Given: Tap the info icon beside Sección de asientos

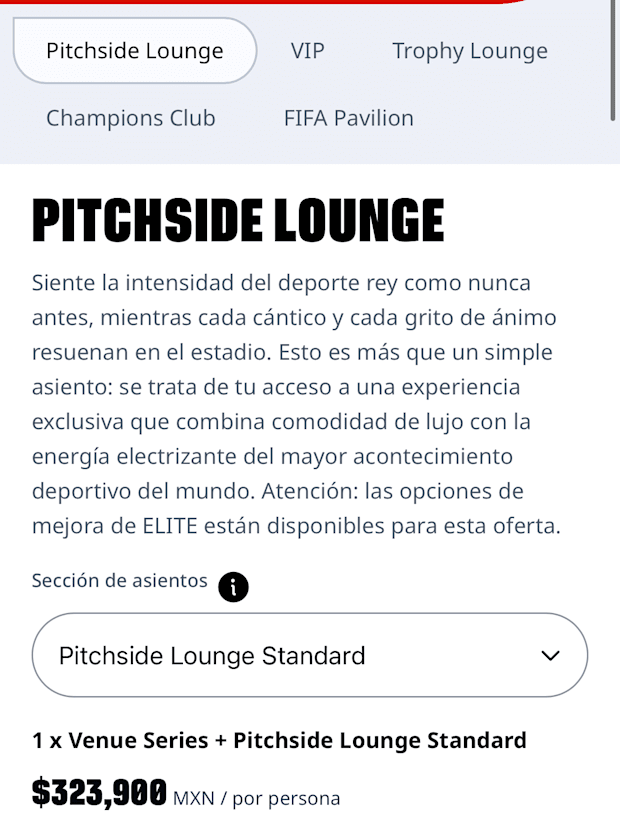Looking at the screenshot, I should [233, 587].
